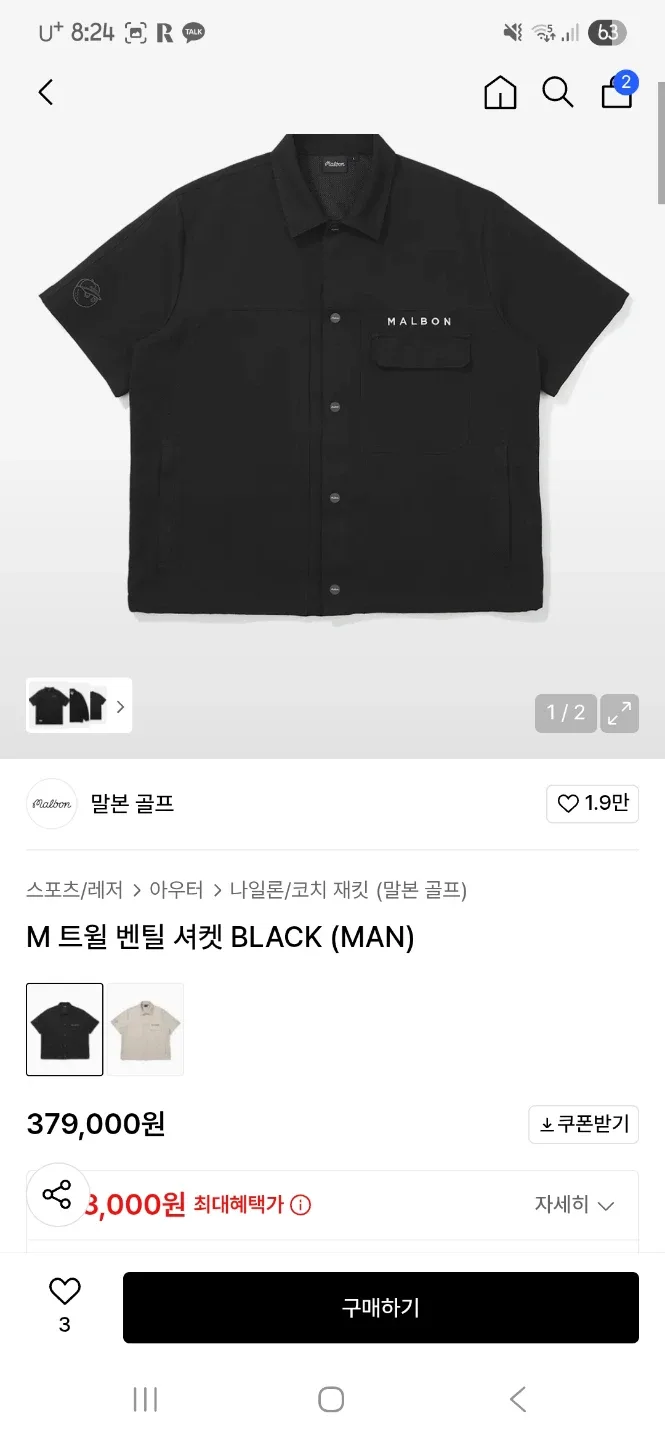The width and height of the screenshot is (665, 1440).
Task: Open the home icon in top bar
Action: [500, 93]
